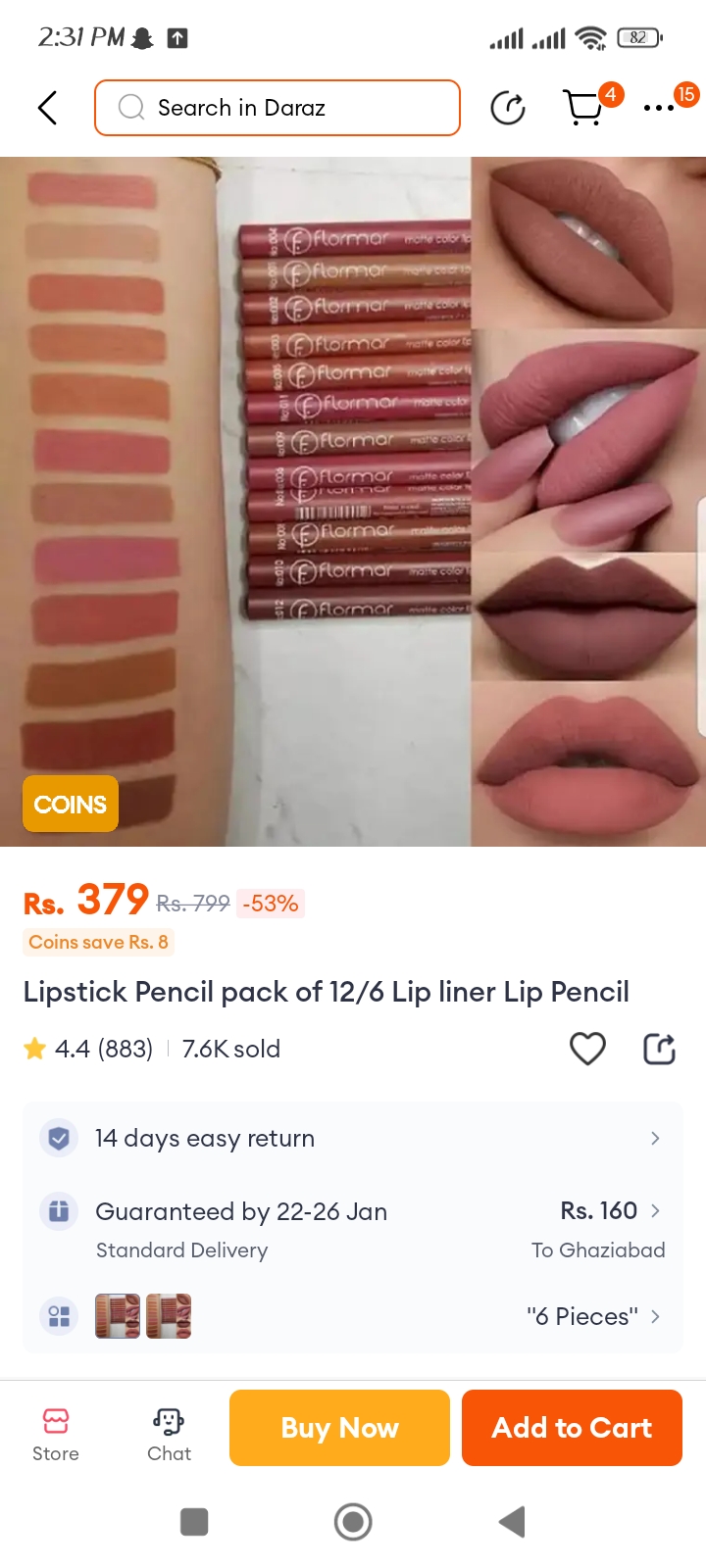706x1568 pixels.
Task: Open 14 days easy return details
Action: click(x=353, y=1138)
